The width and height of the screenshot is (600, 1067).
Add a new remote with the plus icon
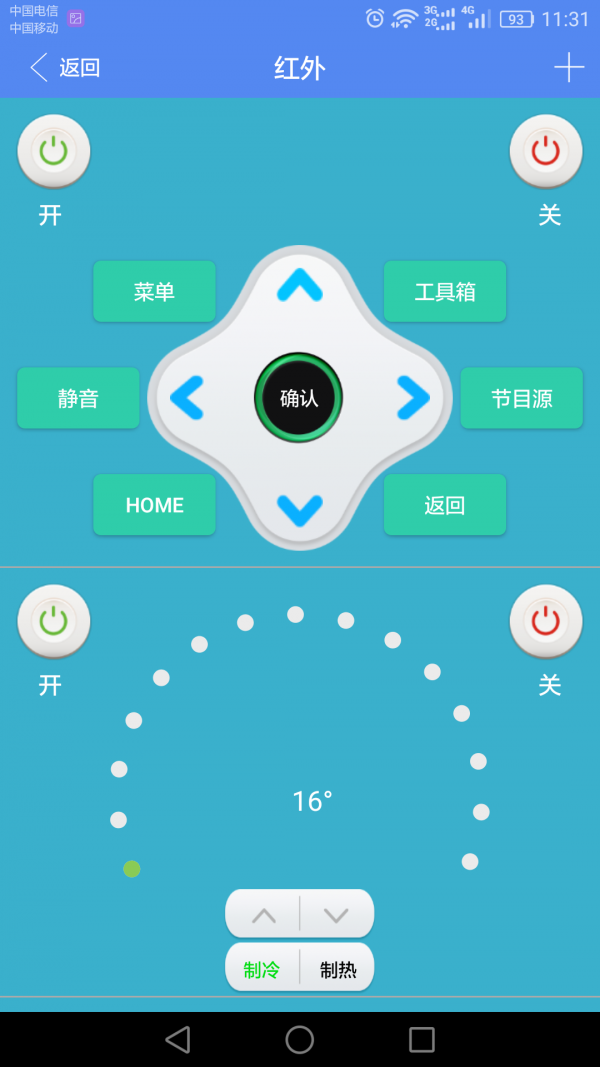point(568,68)
